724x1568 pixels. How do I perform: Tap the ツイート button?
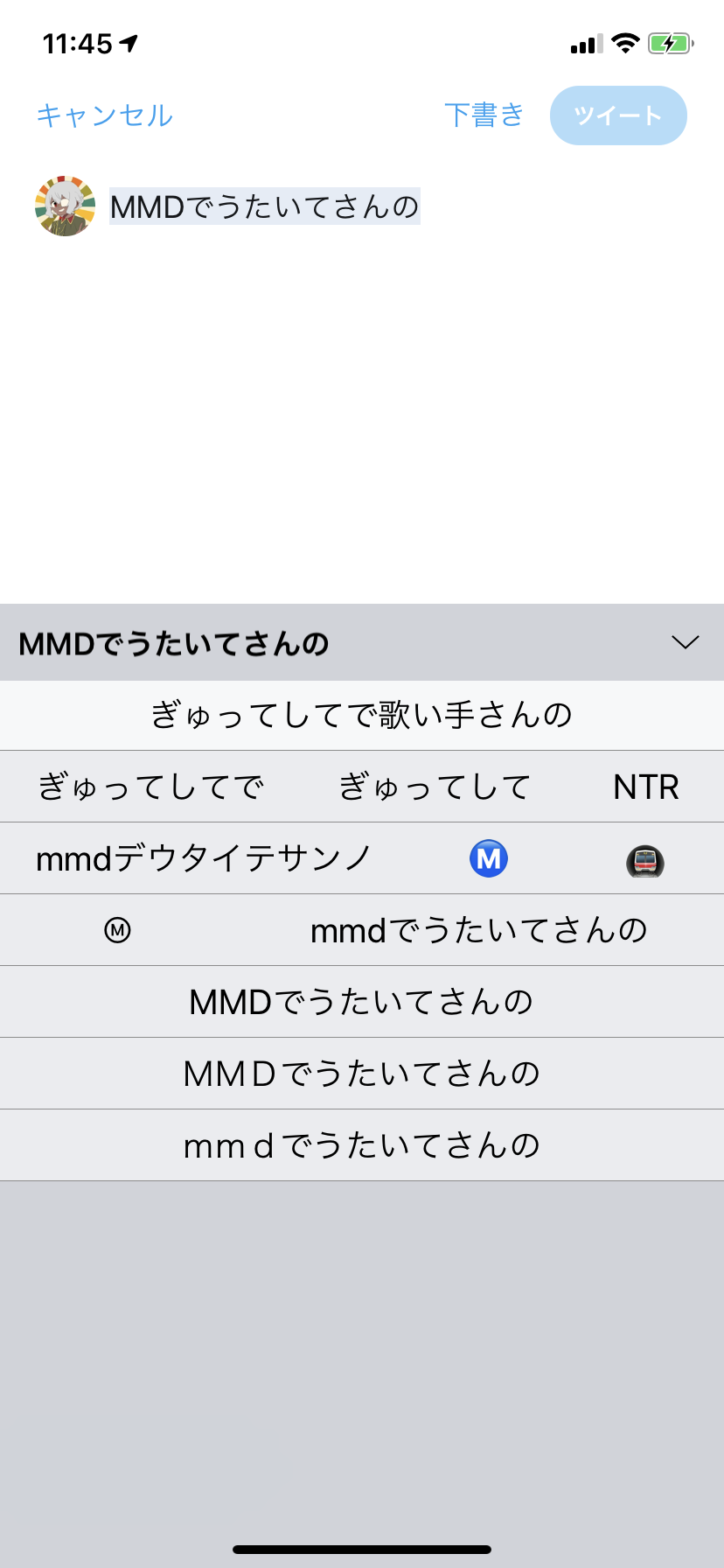pyautogui.click(x=618, y=115)
